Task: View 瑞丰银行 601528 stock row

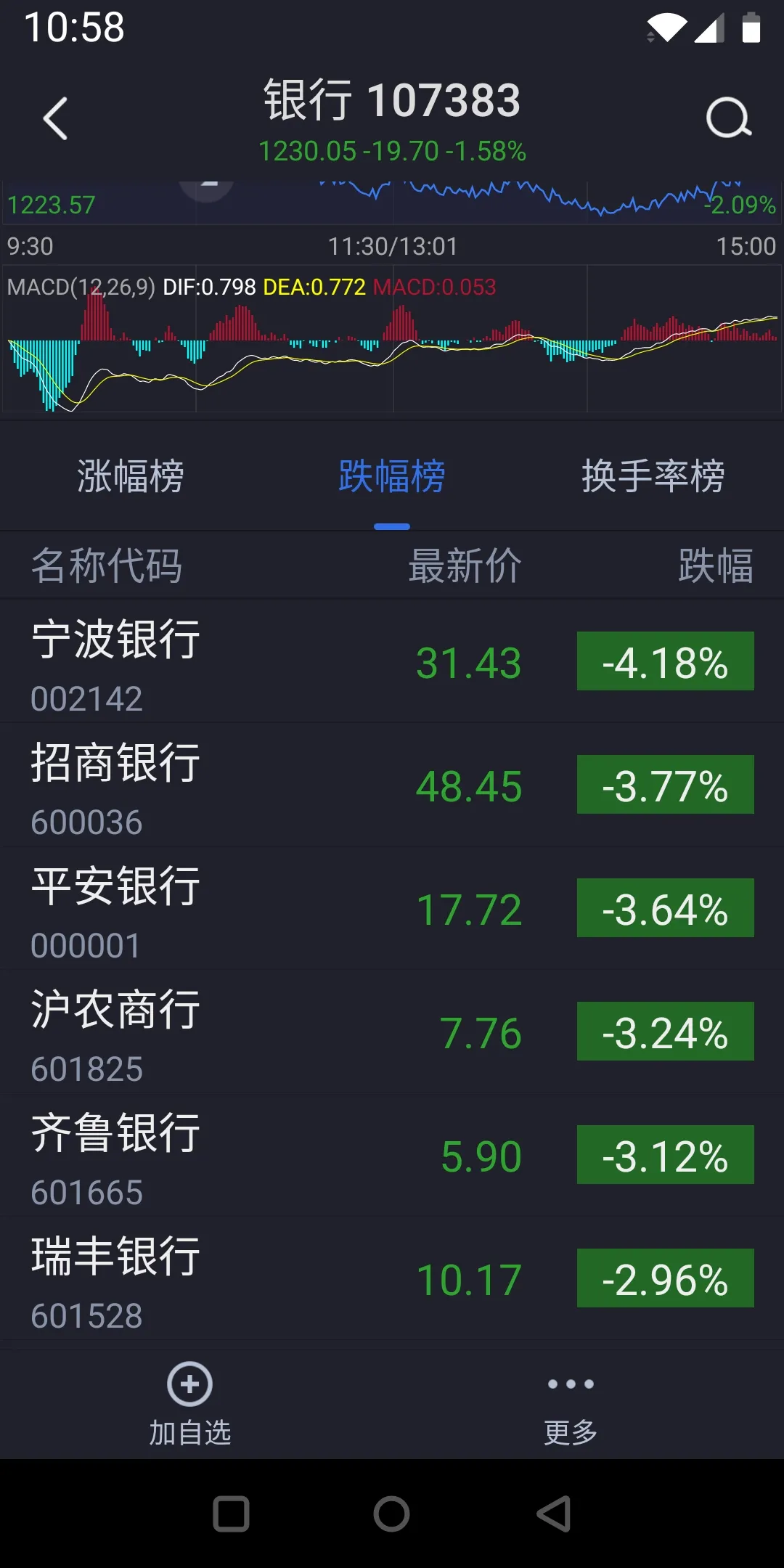Action: click(392, 1279)
